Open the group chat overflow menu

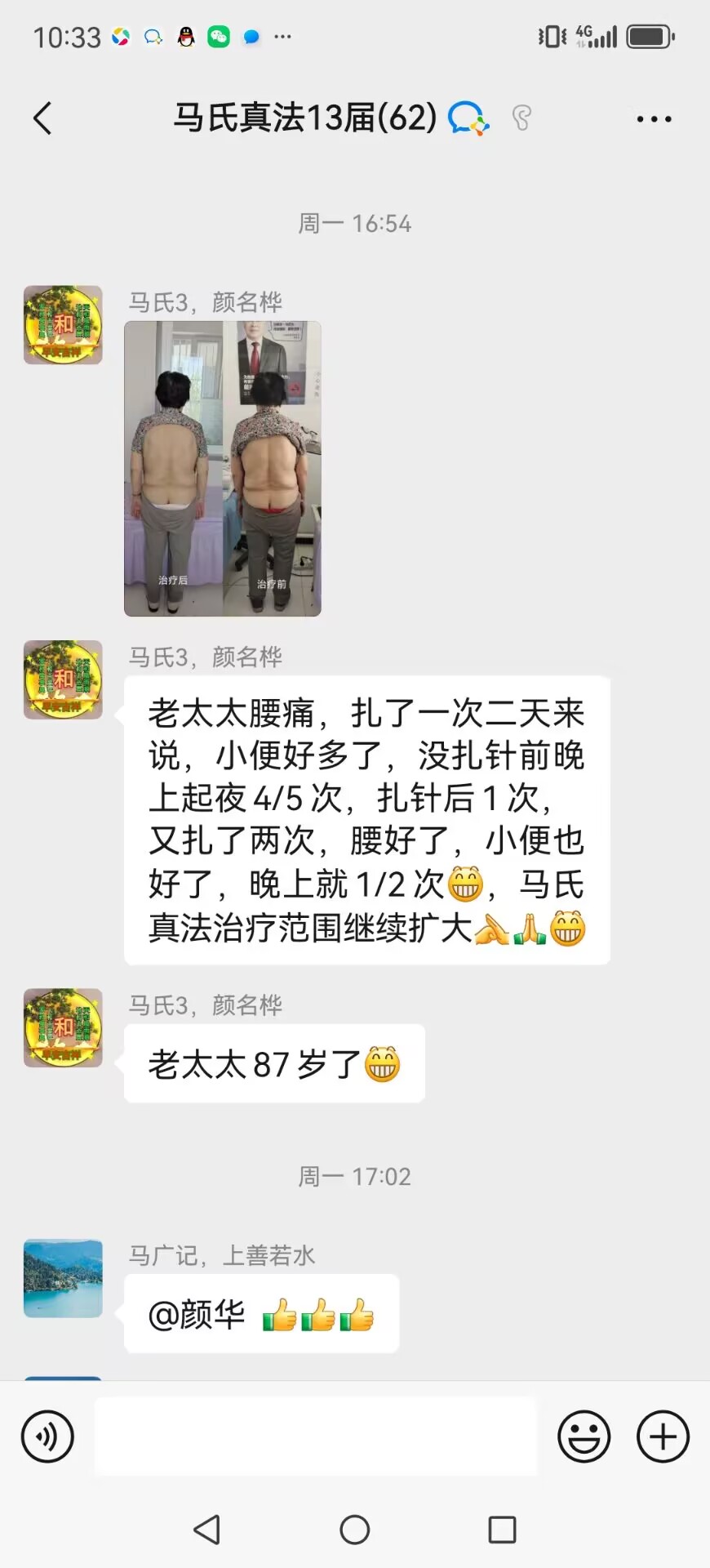654,119
